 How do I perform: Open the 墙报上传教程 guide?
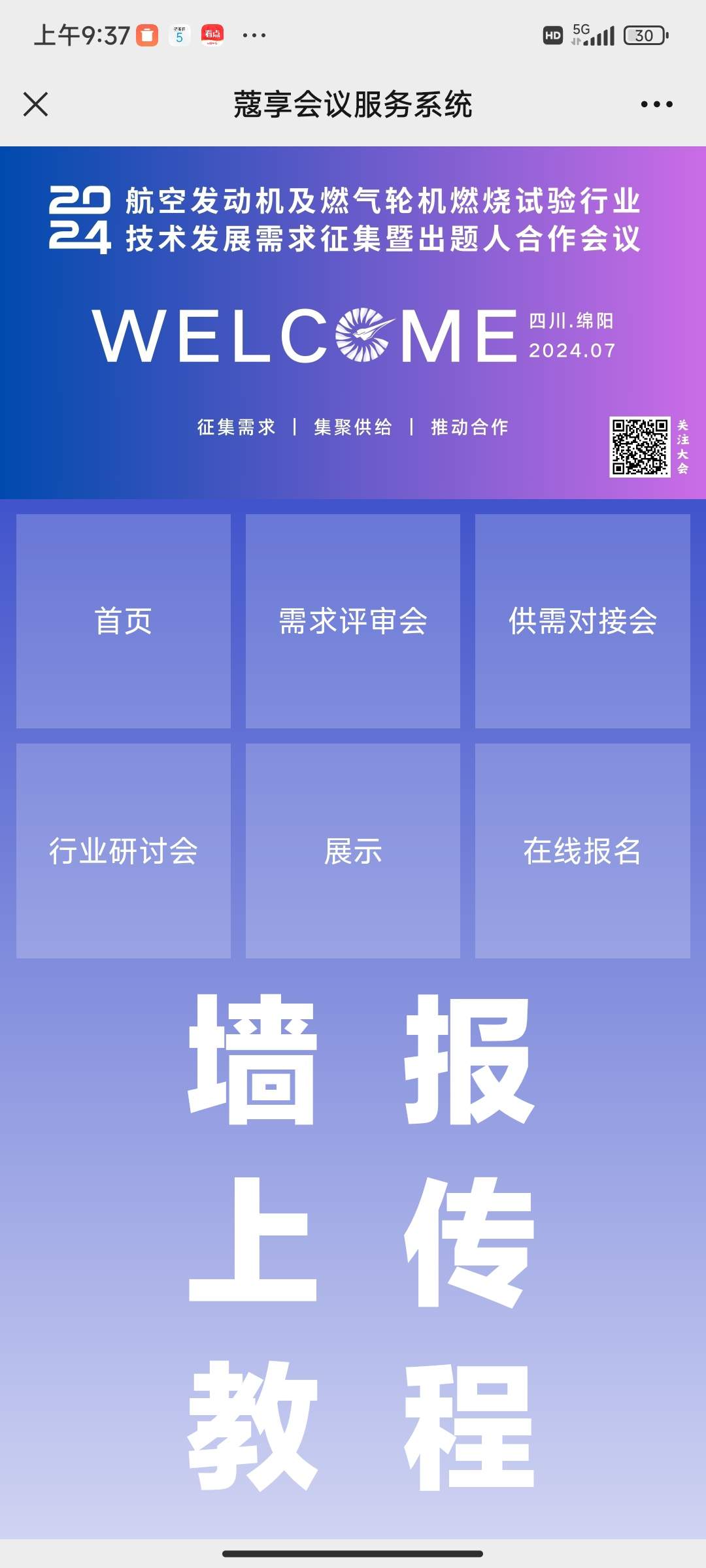point(361,1241)
